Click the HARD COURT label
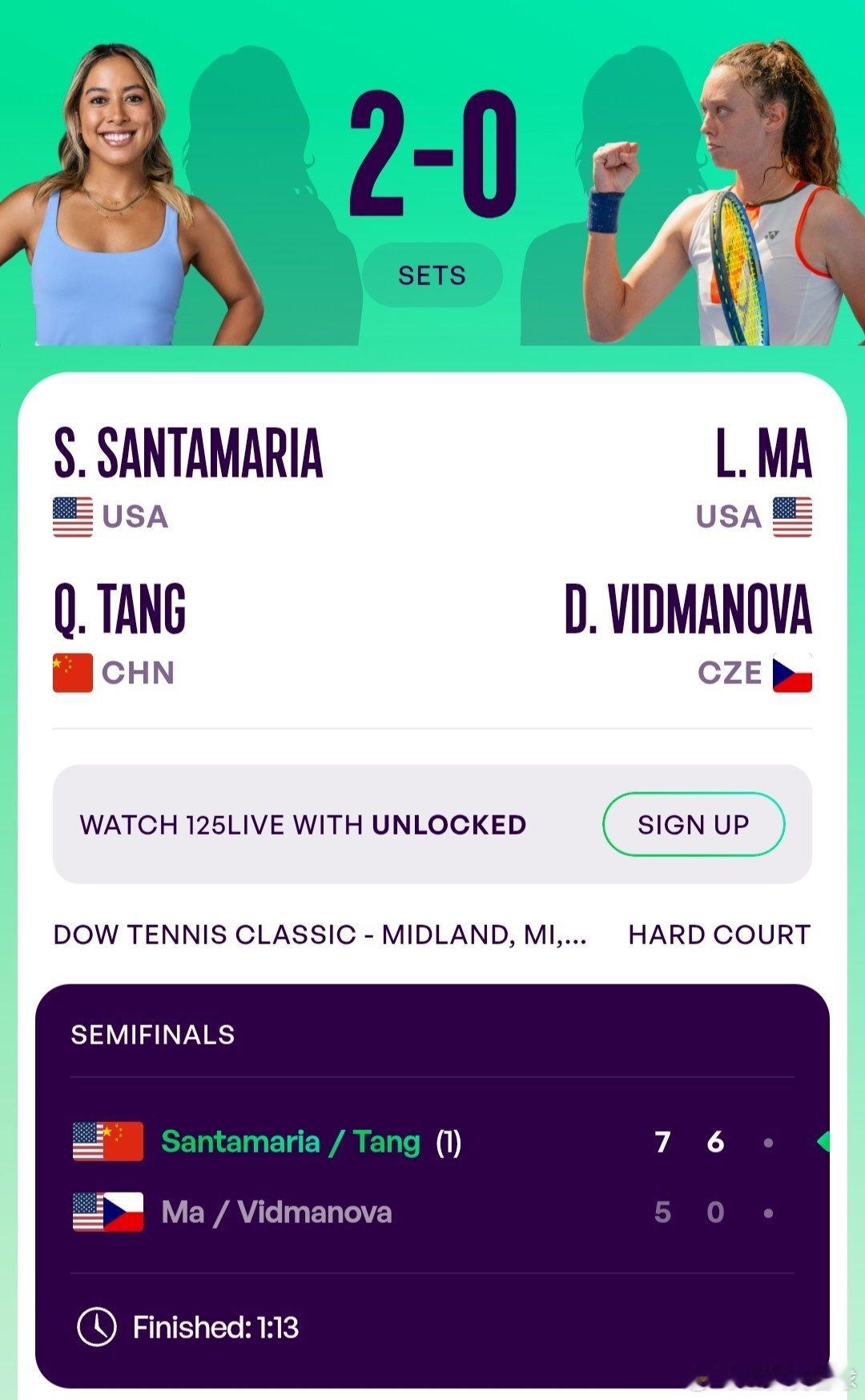The image size is (865, 1400). 718,934
